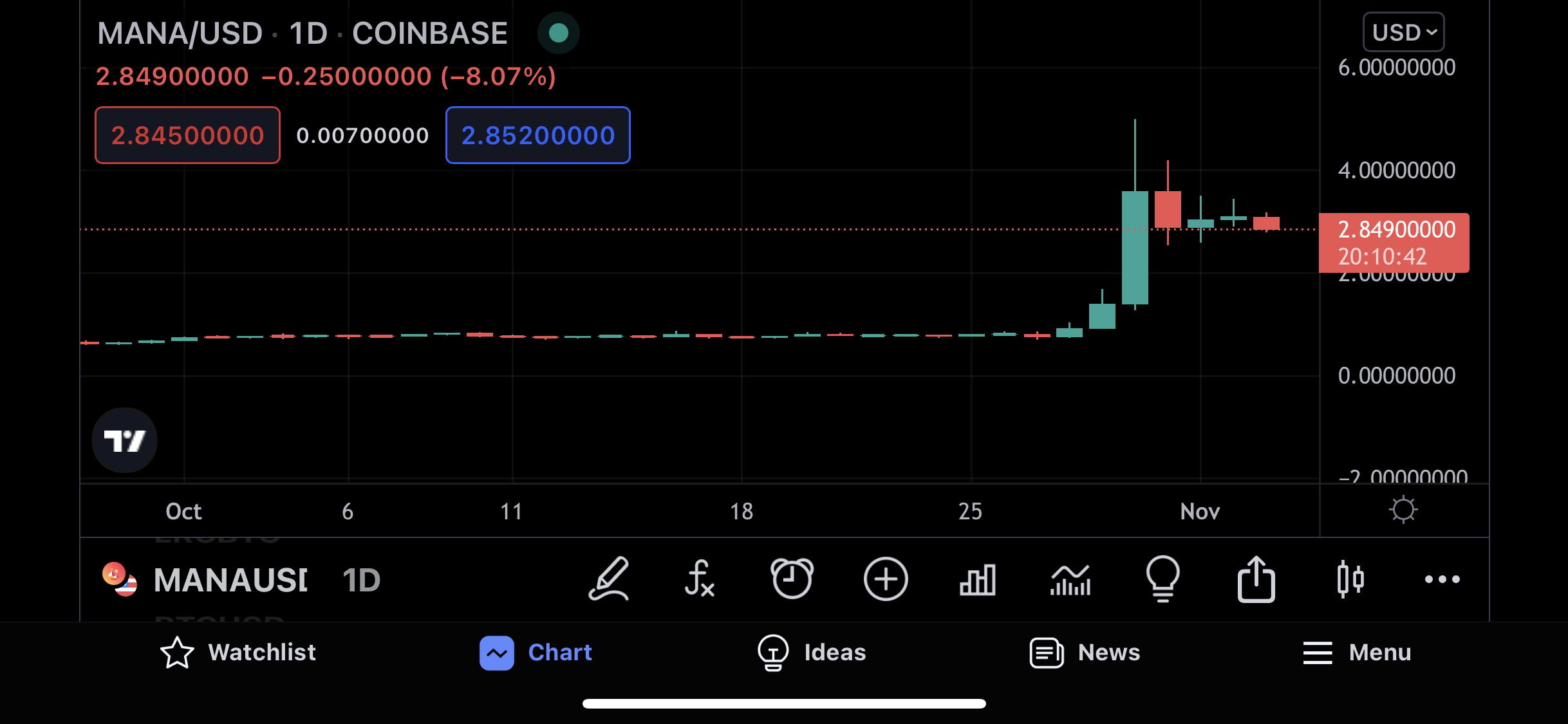
Task: Tap the plus add icon
Action: click(x=886, y=579)
